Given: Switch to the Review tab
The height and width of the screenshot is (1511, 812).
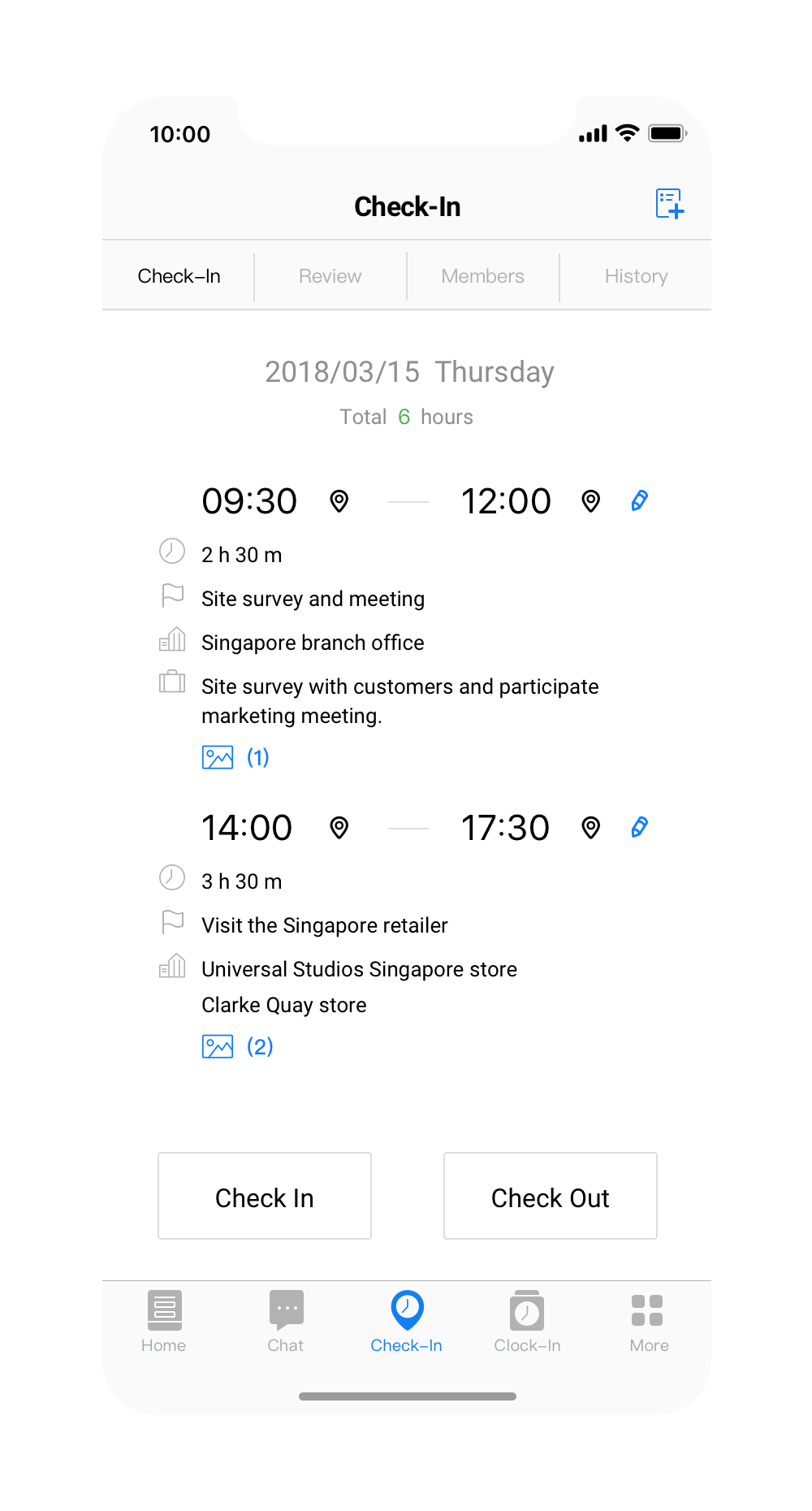Looking at the screenshot, I should coord(330,276).
